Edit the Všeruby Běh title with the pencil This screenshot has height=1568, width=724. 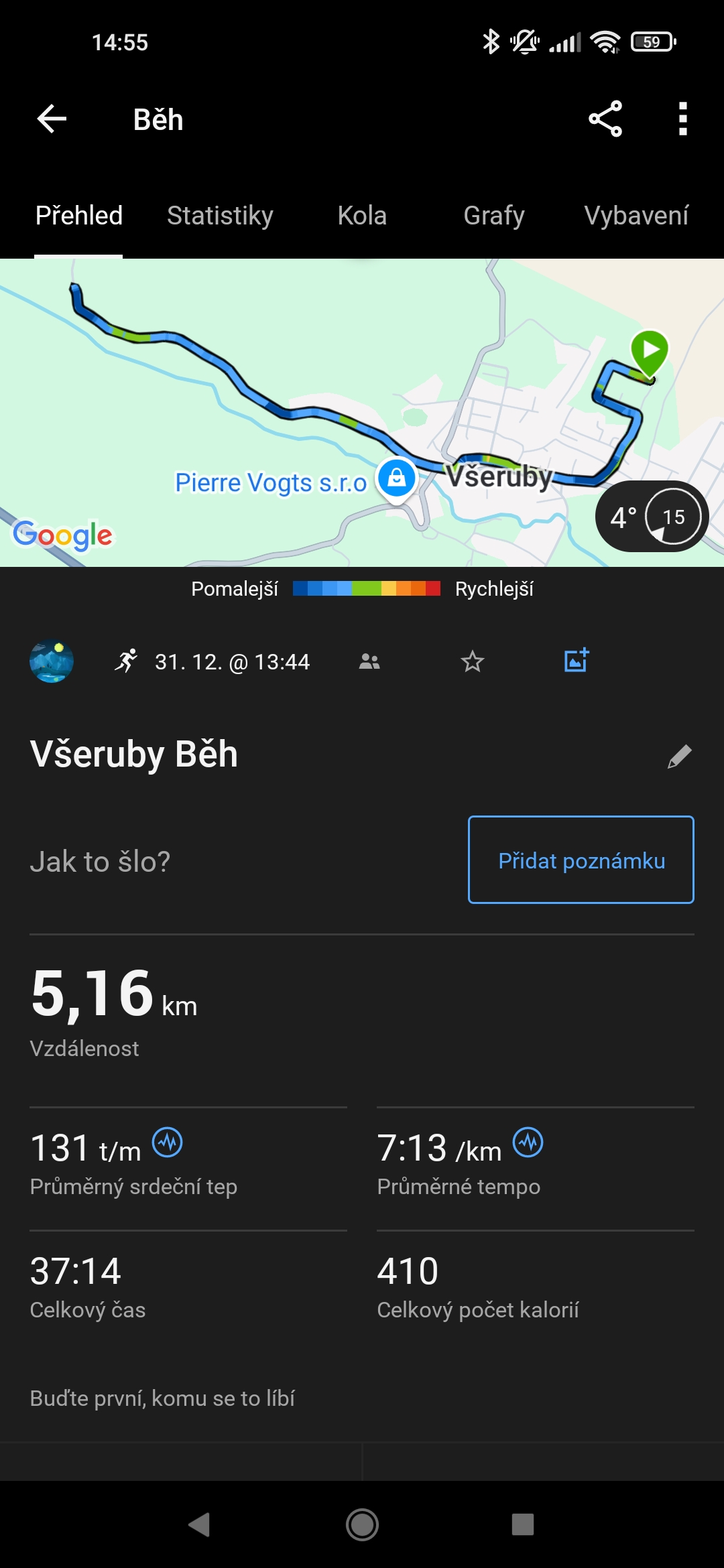coord(679,757)
